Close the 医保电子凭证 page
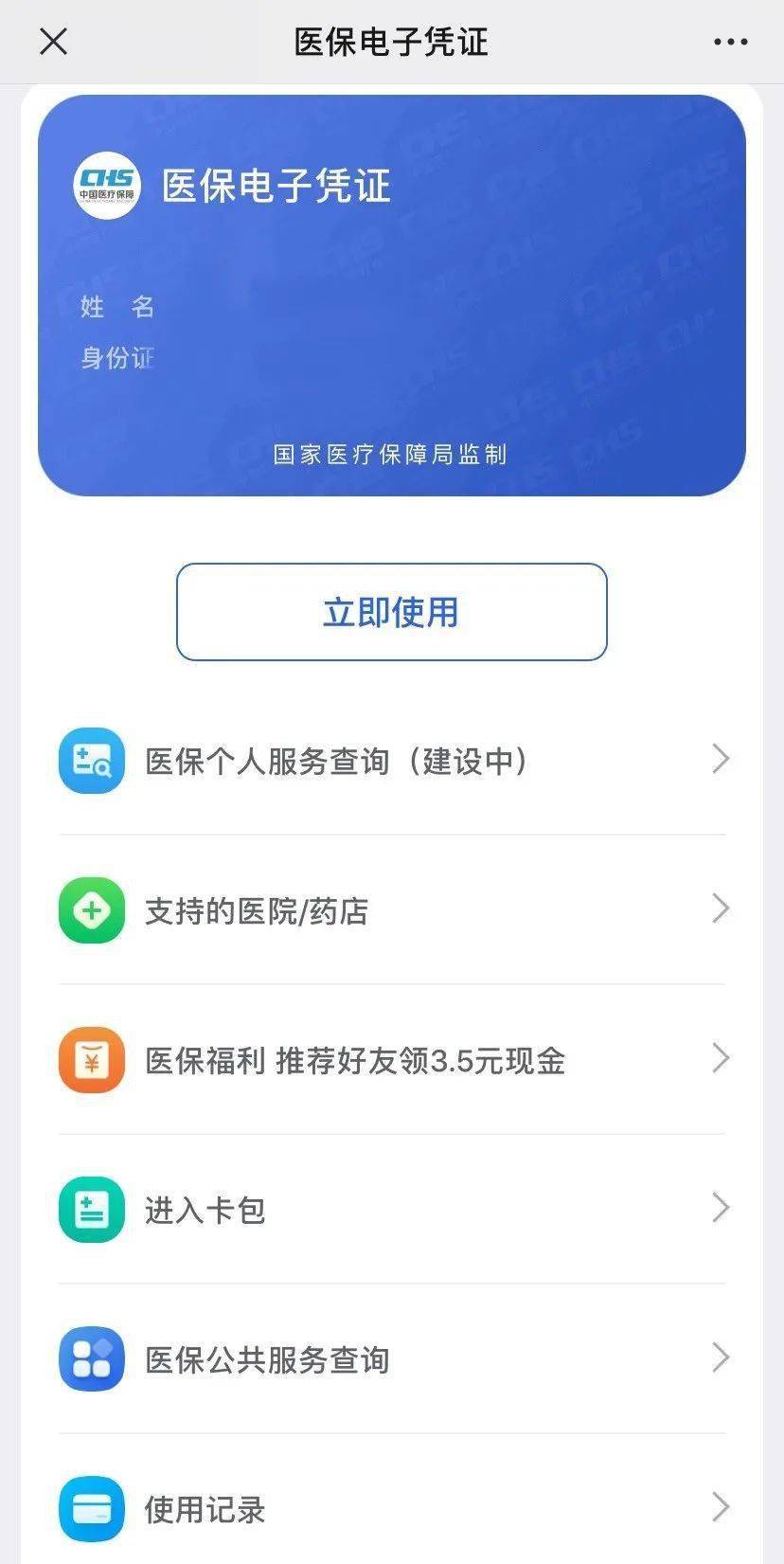 click(x=54, y=42)
